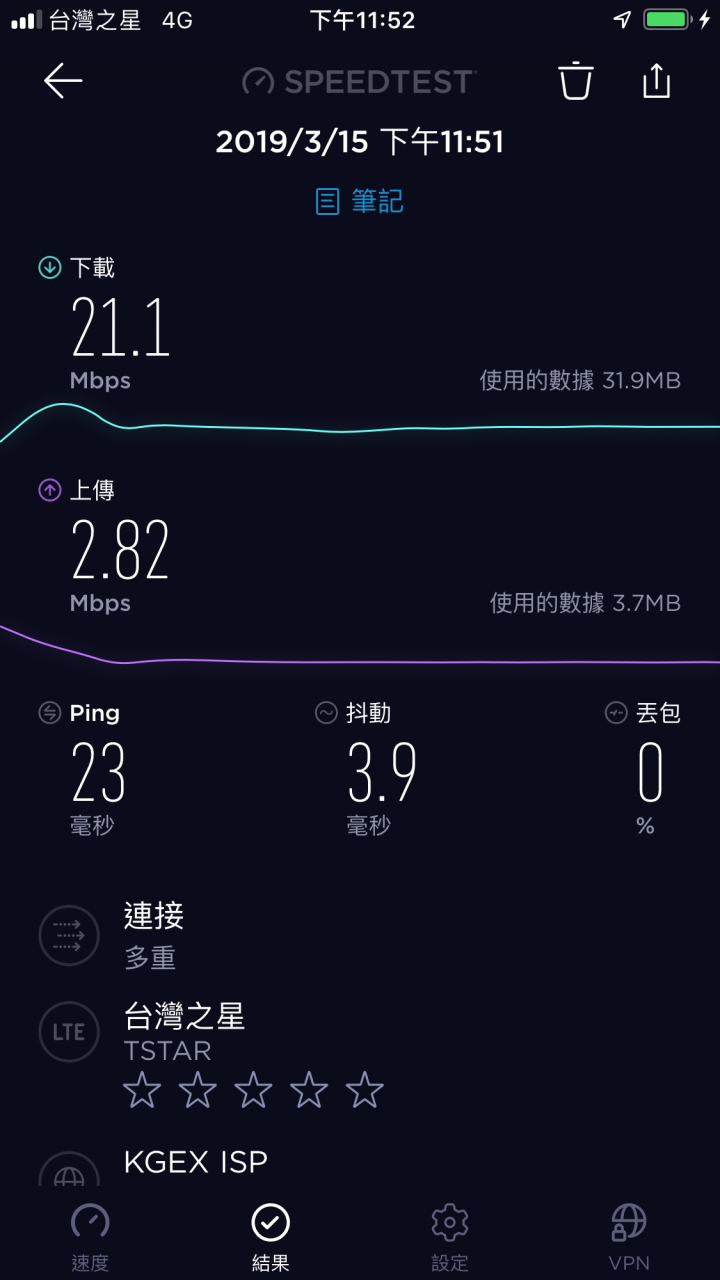This screenshot has width=720, height=1280.
Task: Share this speed test result
Action: pyautogui.click(x=656, y=81)
